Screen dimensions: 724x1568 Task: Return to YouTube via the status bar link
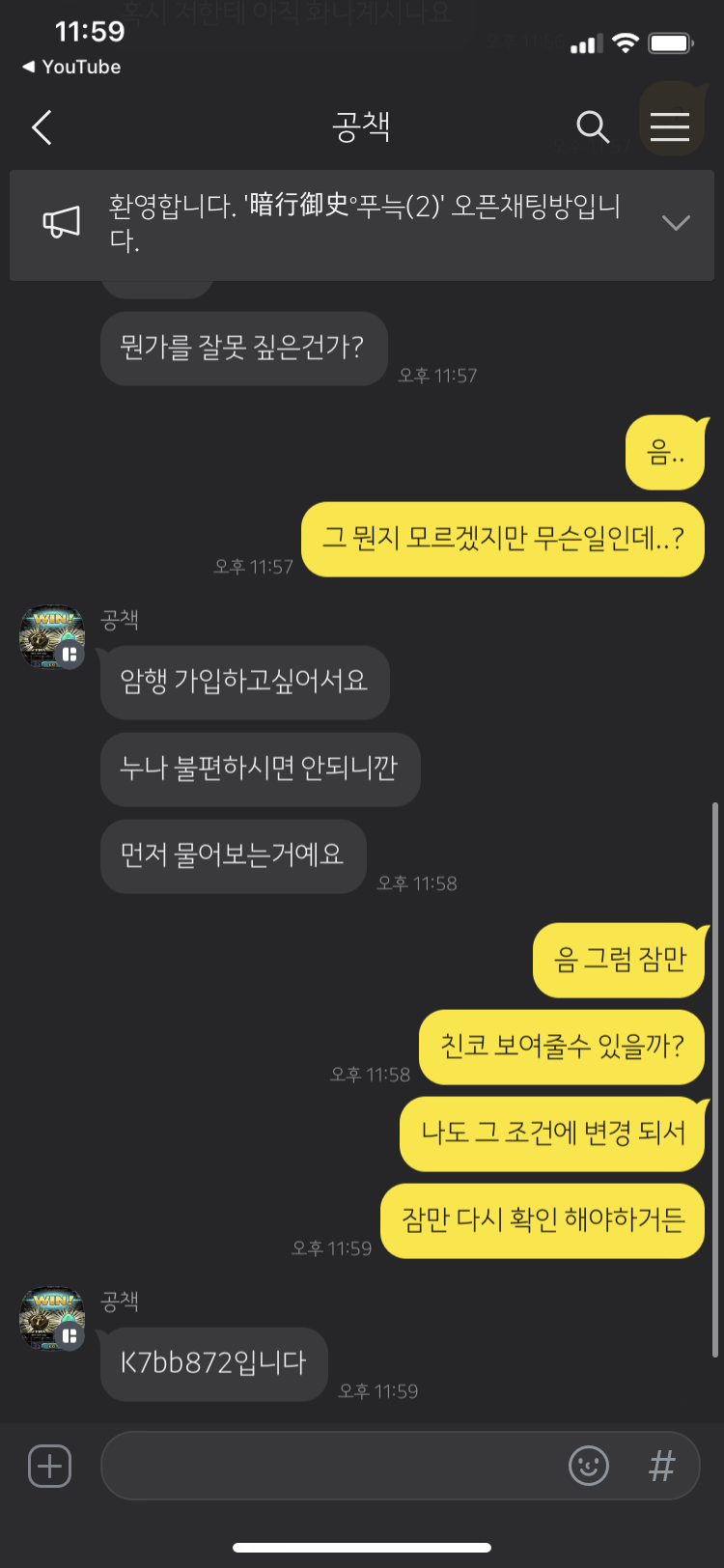(71, 67)
